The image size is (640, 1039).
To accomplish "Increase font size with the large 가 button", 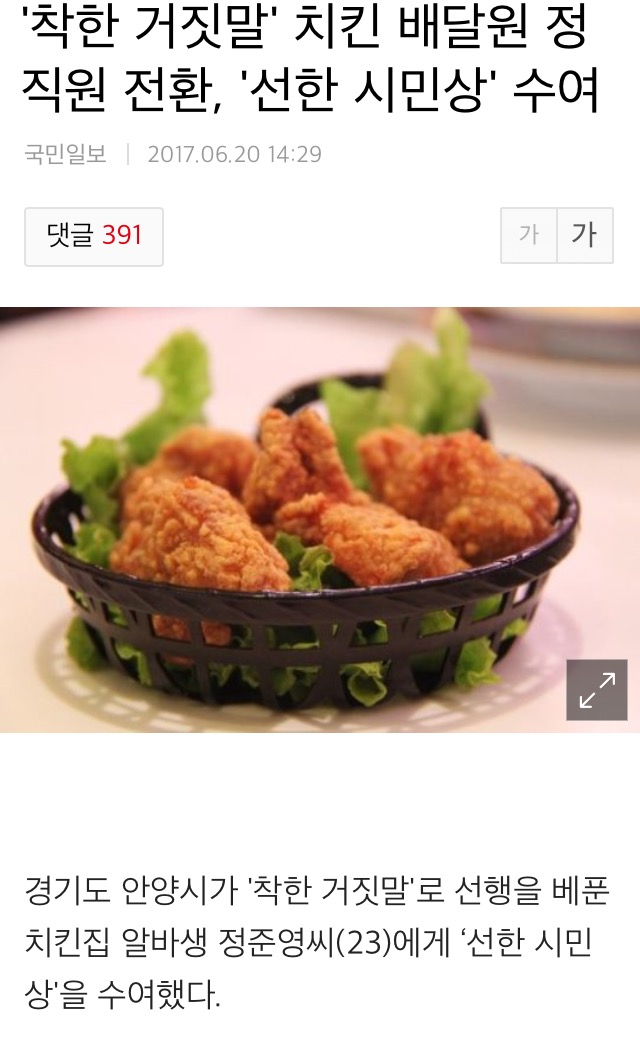I will (x=585, y=235).
